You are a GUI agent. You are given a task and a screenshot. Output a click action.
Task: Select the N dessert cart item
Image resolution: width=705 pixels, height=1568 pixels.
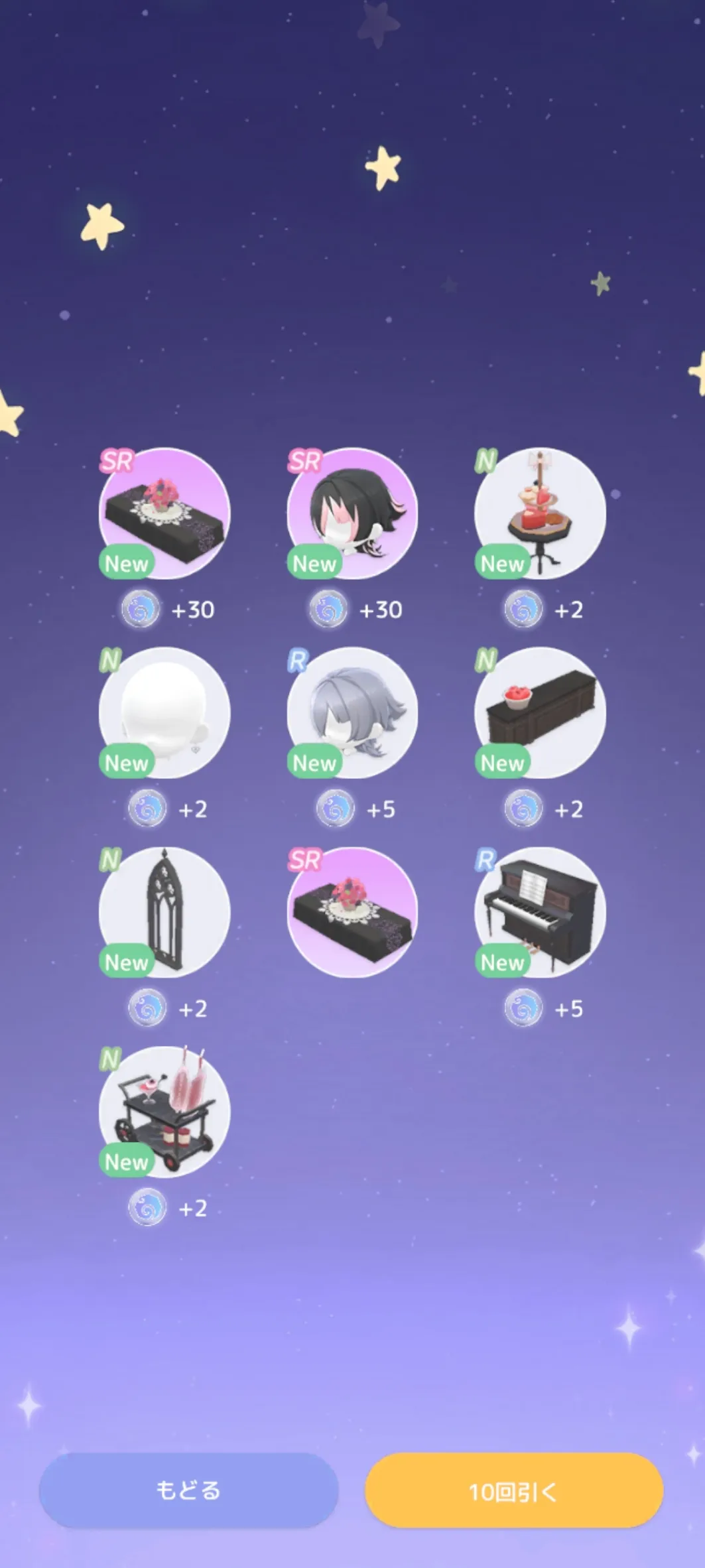point(164,1112)
